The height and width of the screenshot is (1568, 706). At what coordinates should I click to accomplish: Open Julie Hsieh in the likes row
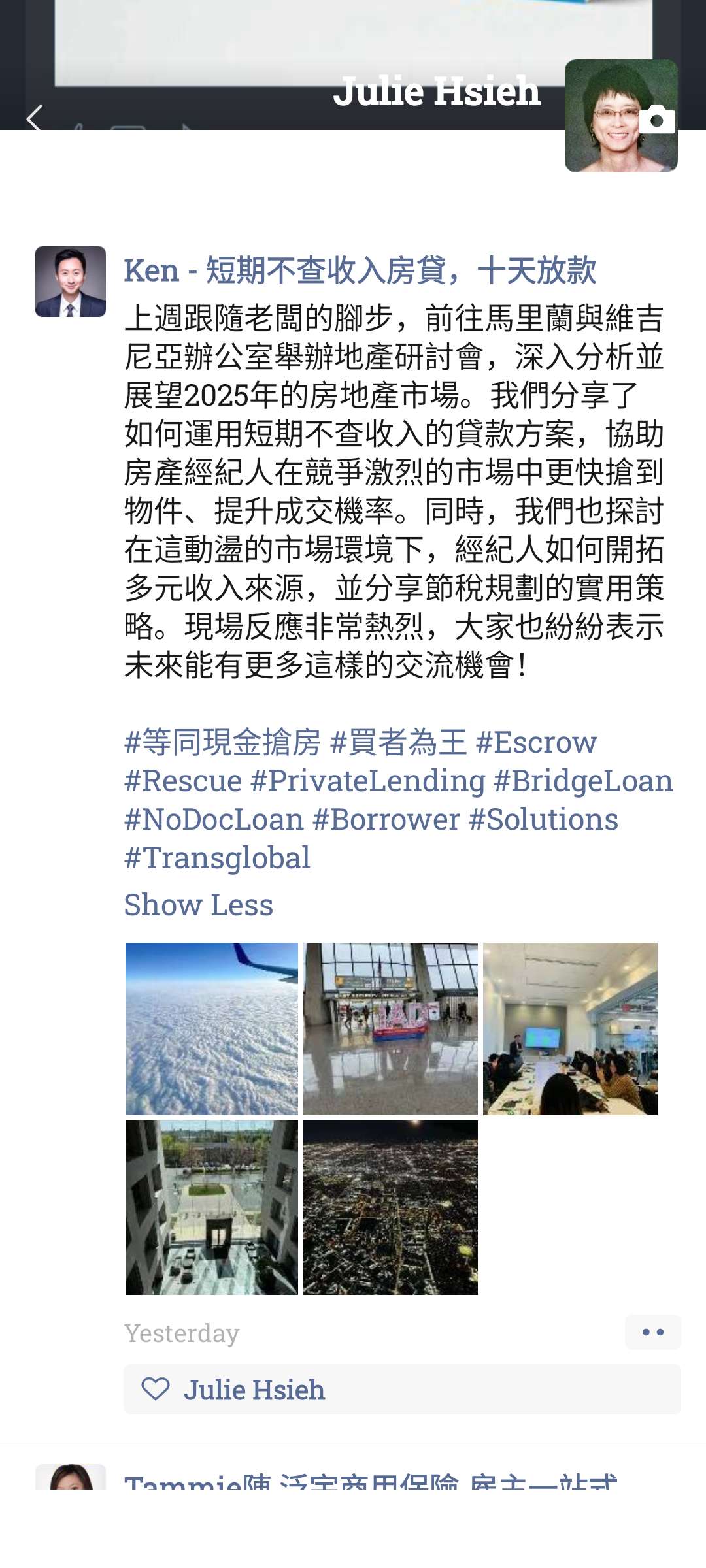(254, 1390)
